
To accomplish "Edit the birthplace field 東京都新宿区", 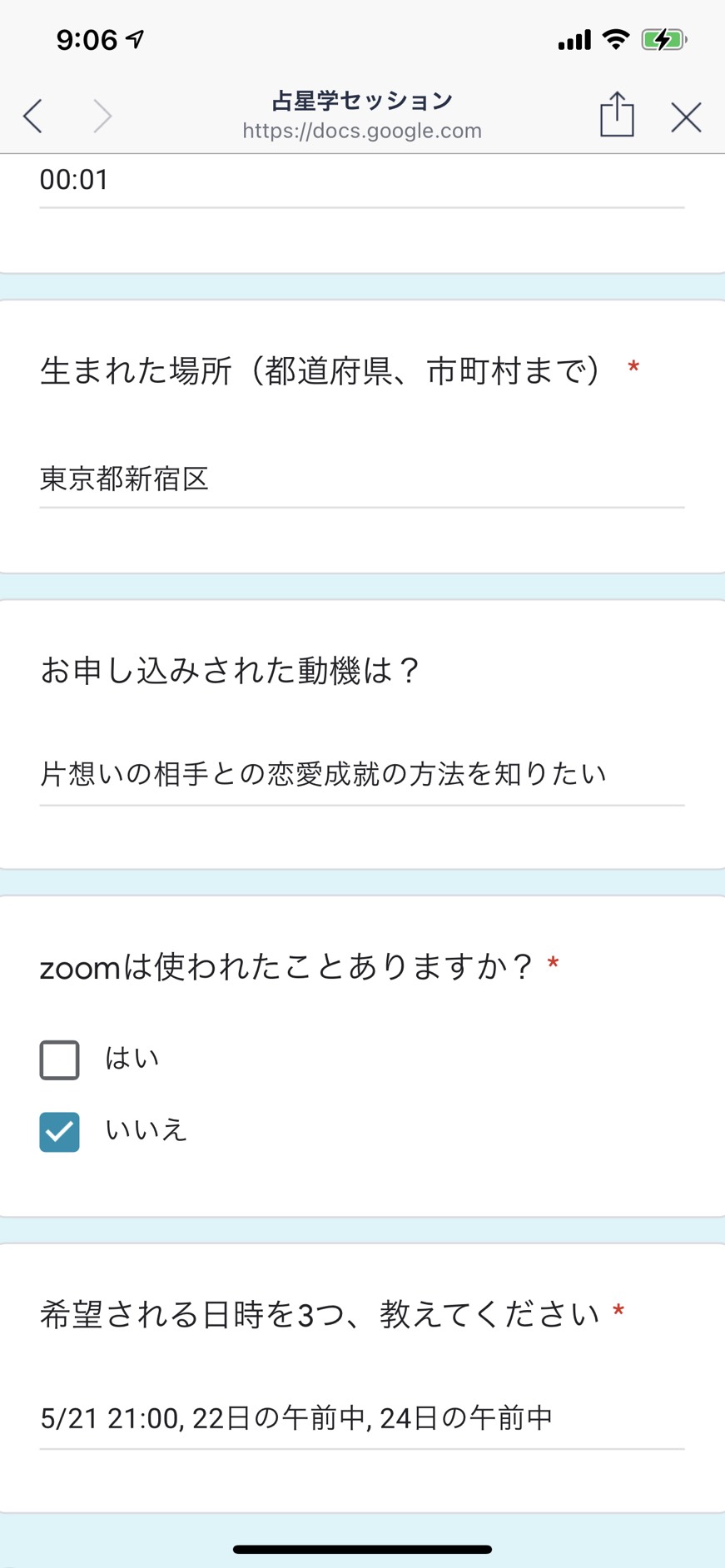I will [362, 479].
